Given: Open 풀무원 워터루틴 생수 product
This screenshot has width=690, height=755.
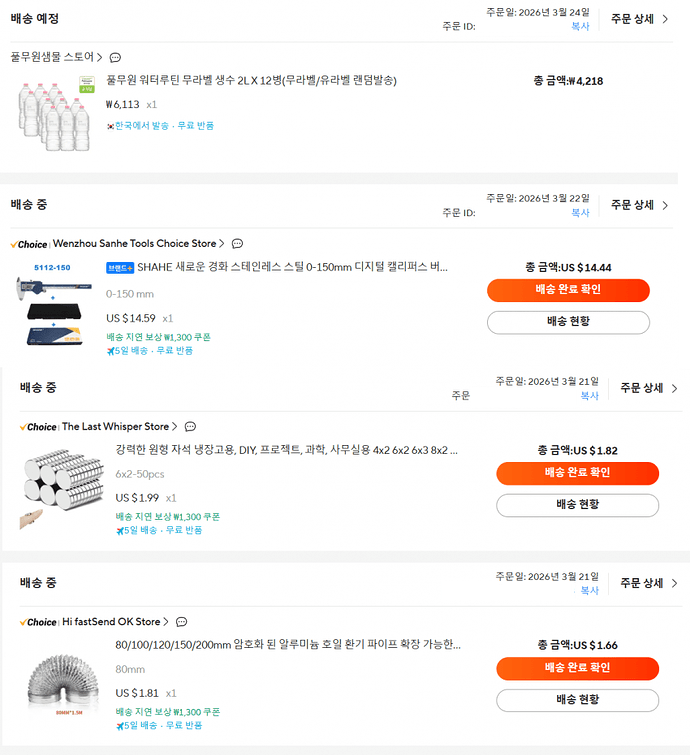Looking at the screenshot, I should point(251,81).
